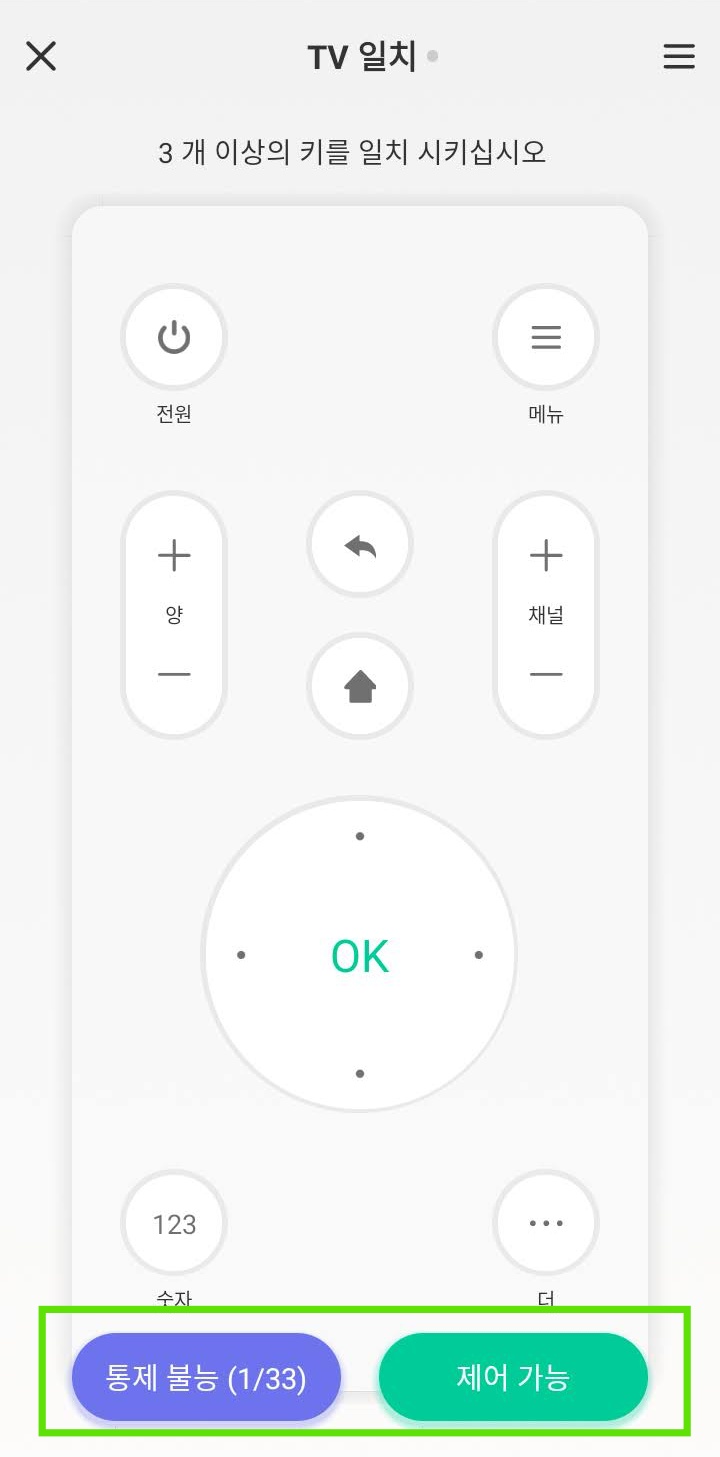Open more options with the ... icon

(546, 1222)
